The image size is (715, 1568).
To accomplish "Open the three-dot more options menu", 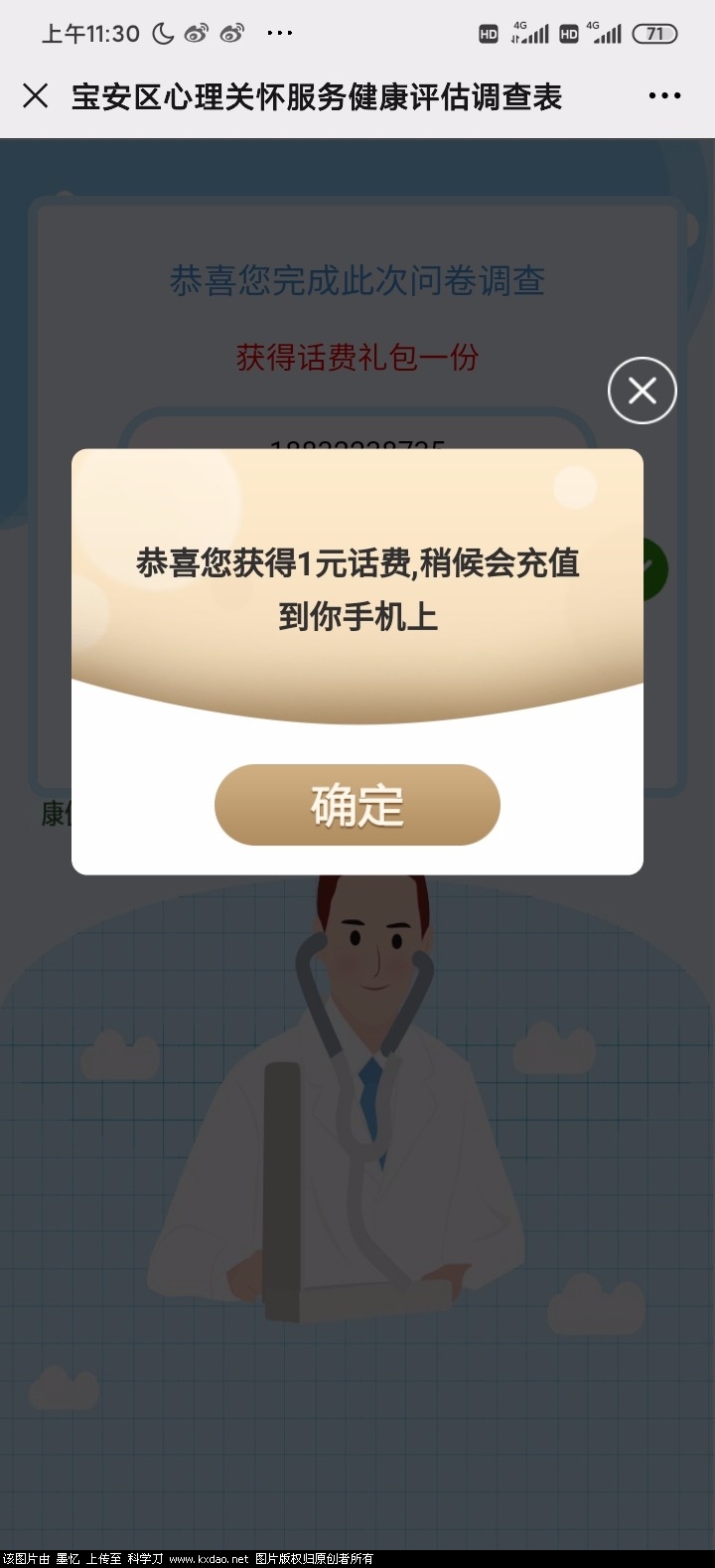I will [664, 96].
